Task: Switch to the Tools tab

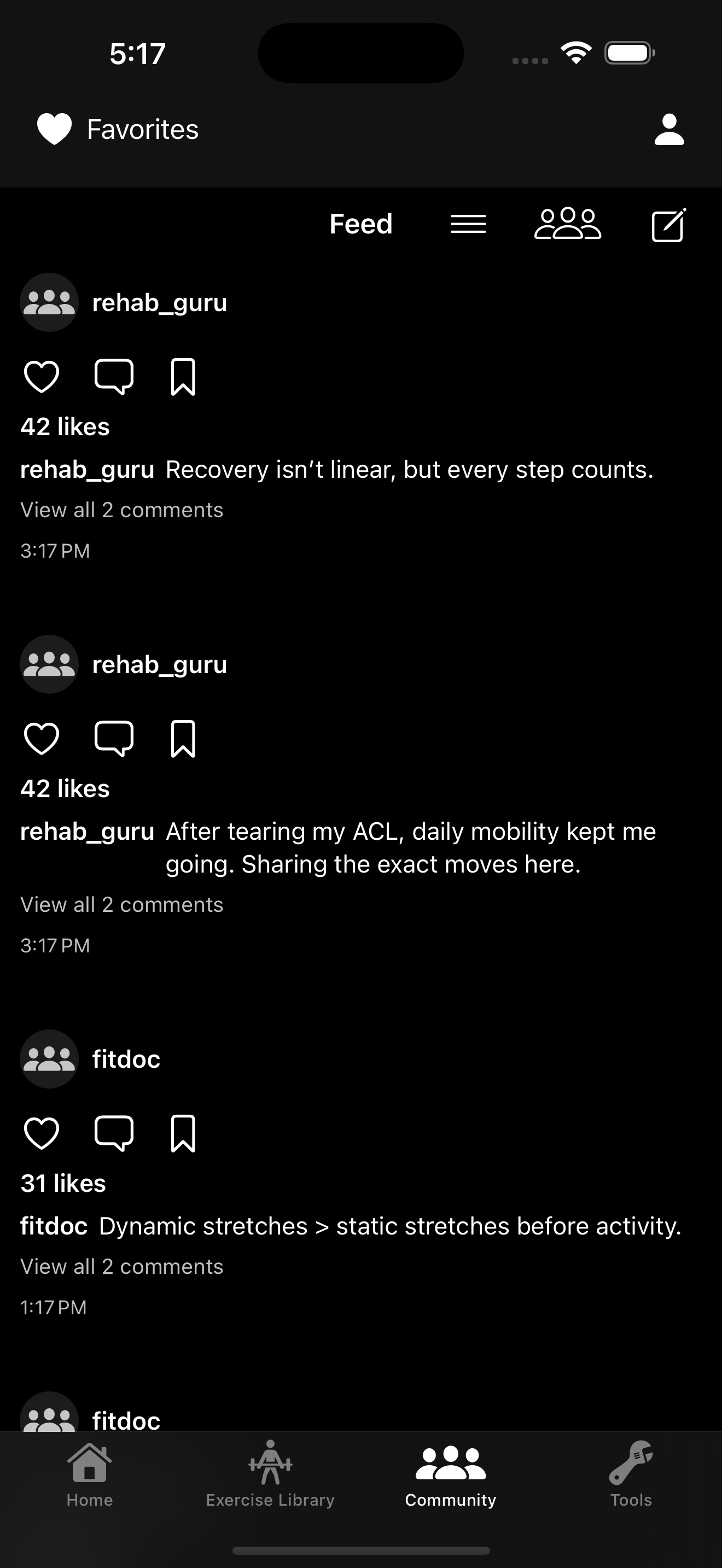Action: (631, 1473)
